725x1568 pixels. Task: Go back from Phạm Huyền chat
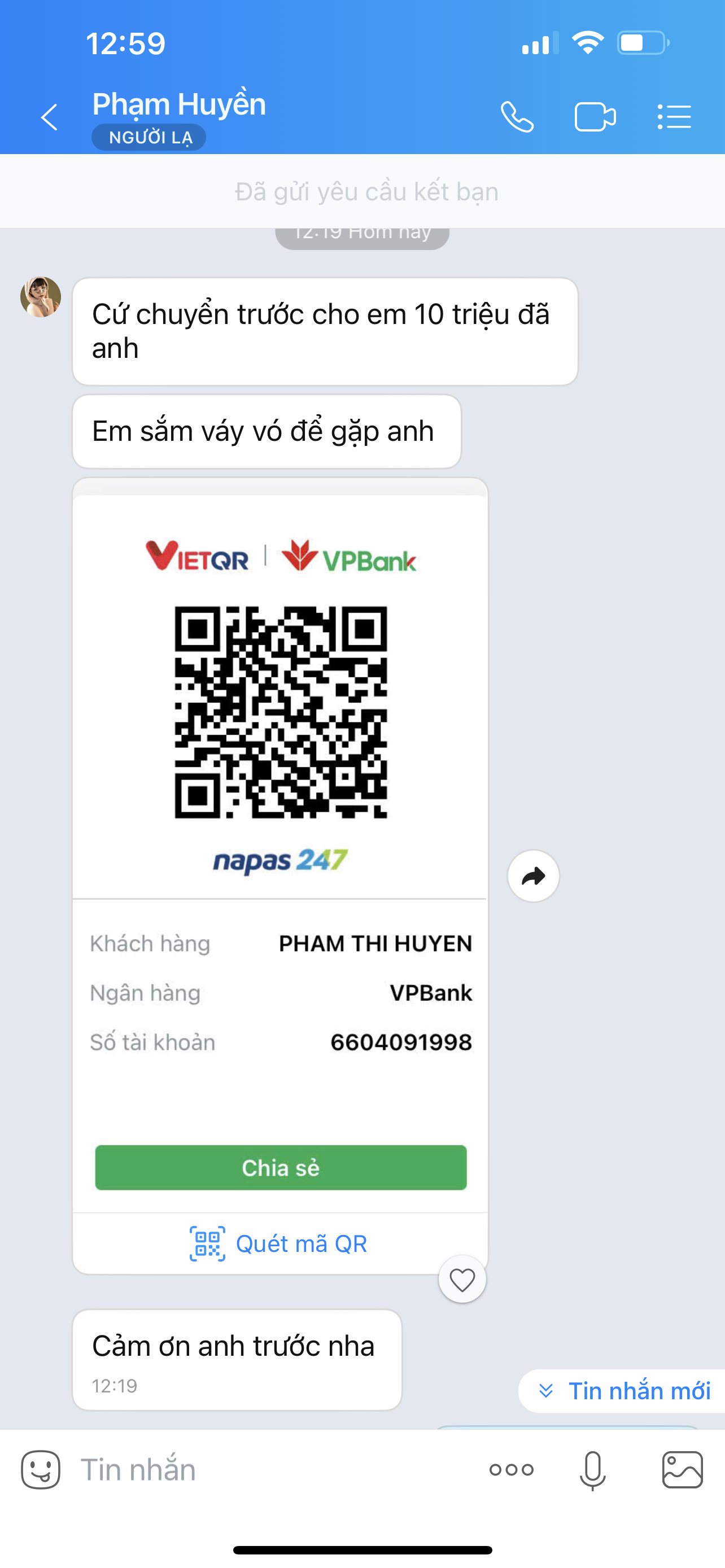point(49,117)
